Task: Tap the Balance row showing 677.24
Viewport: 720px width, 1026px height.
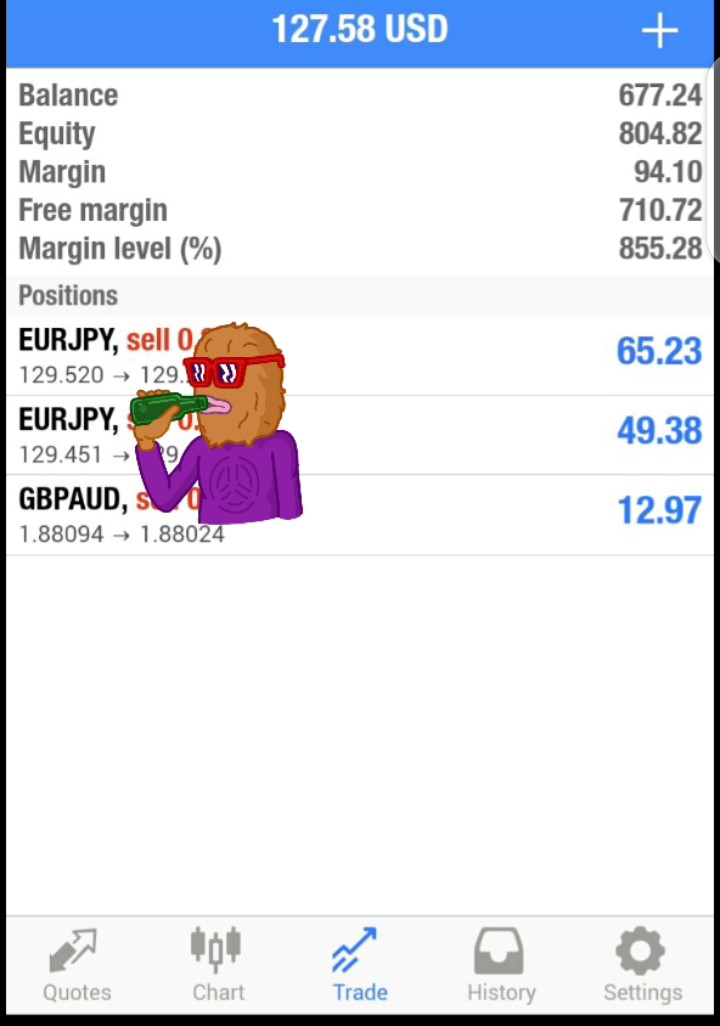Action: click(x=360, y=95)
